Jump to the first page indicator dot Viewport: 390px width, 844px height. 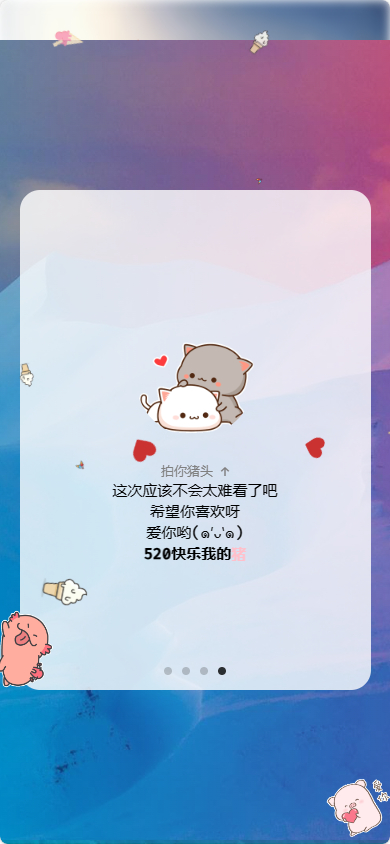(168, 671)
